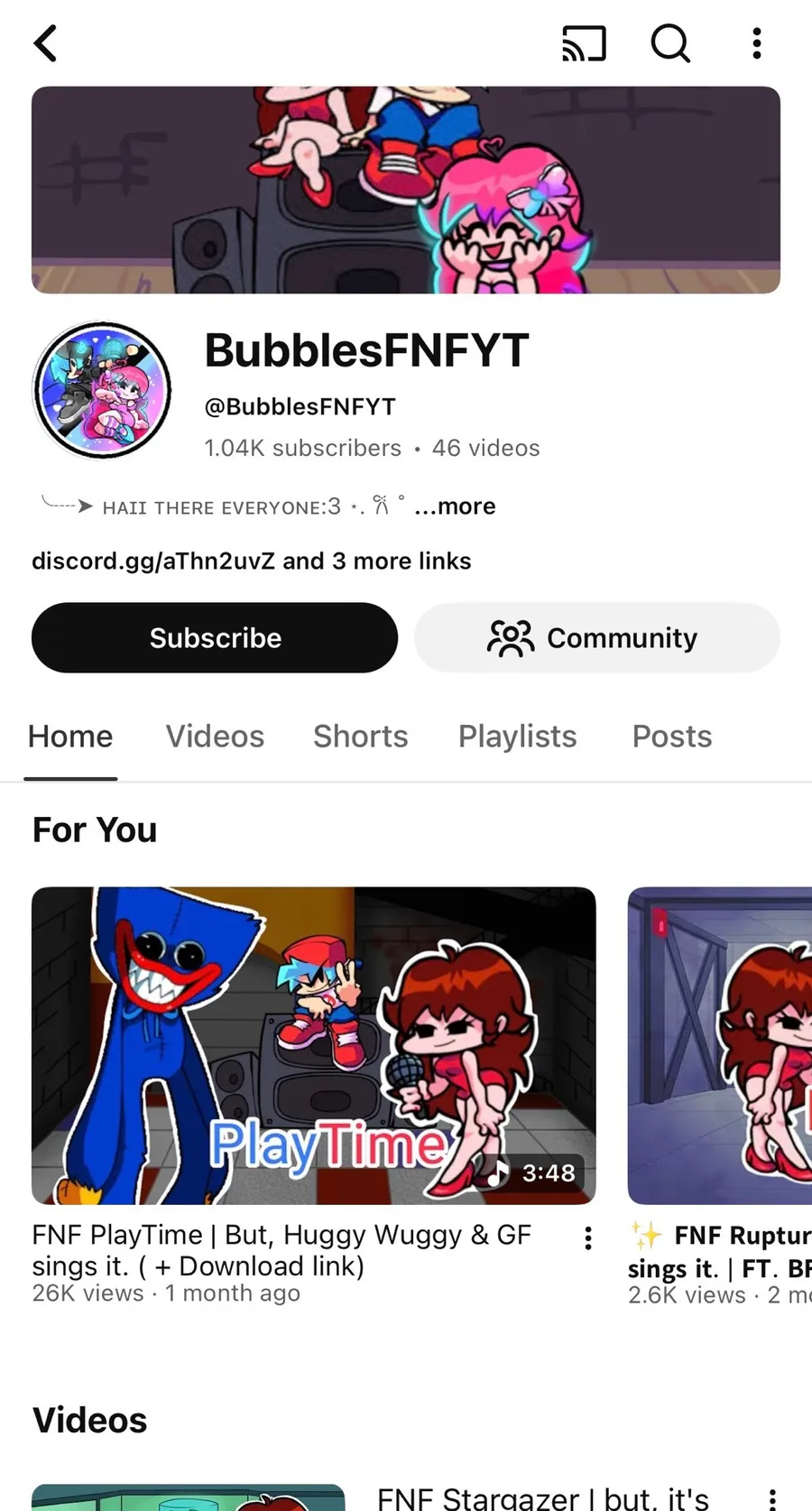Switch to the Shorts tab
Screen dimensions: 812x1511
[x=360, y=737]
